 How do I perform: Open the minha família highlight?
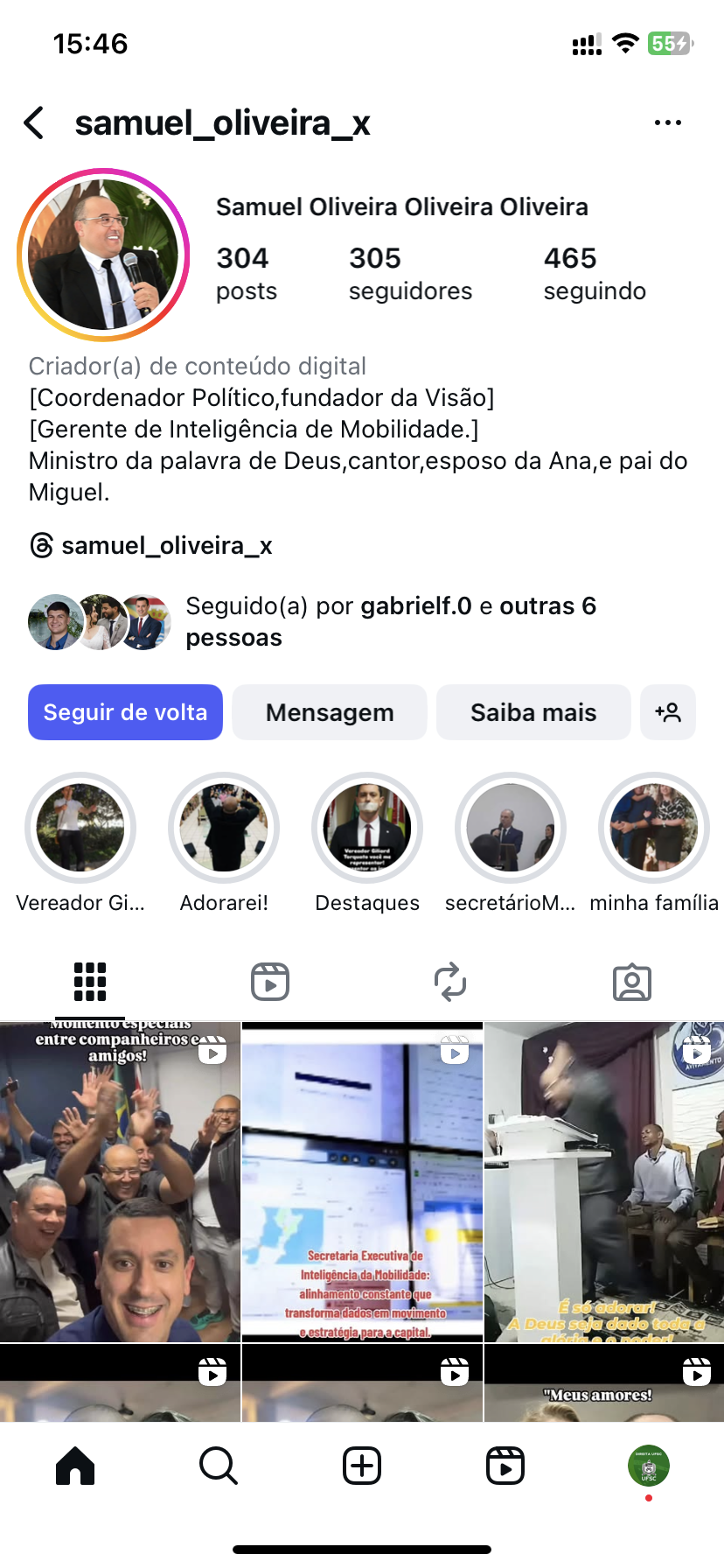pos(654,828)
